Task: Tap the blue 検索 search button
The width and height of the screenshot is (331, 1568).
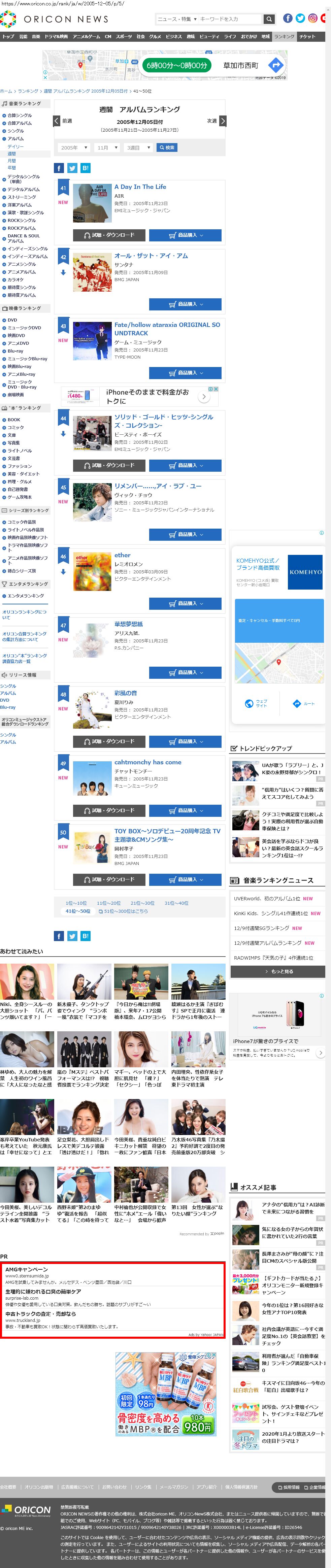Action: pos(167,148)
